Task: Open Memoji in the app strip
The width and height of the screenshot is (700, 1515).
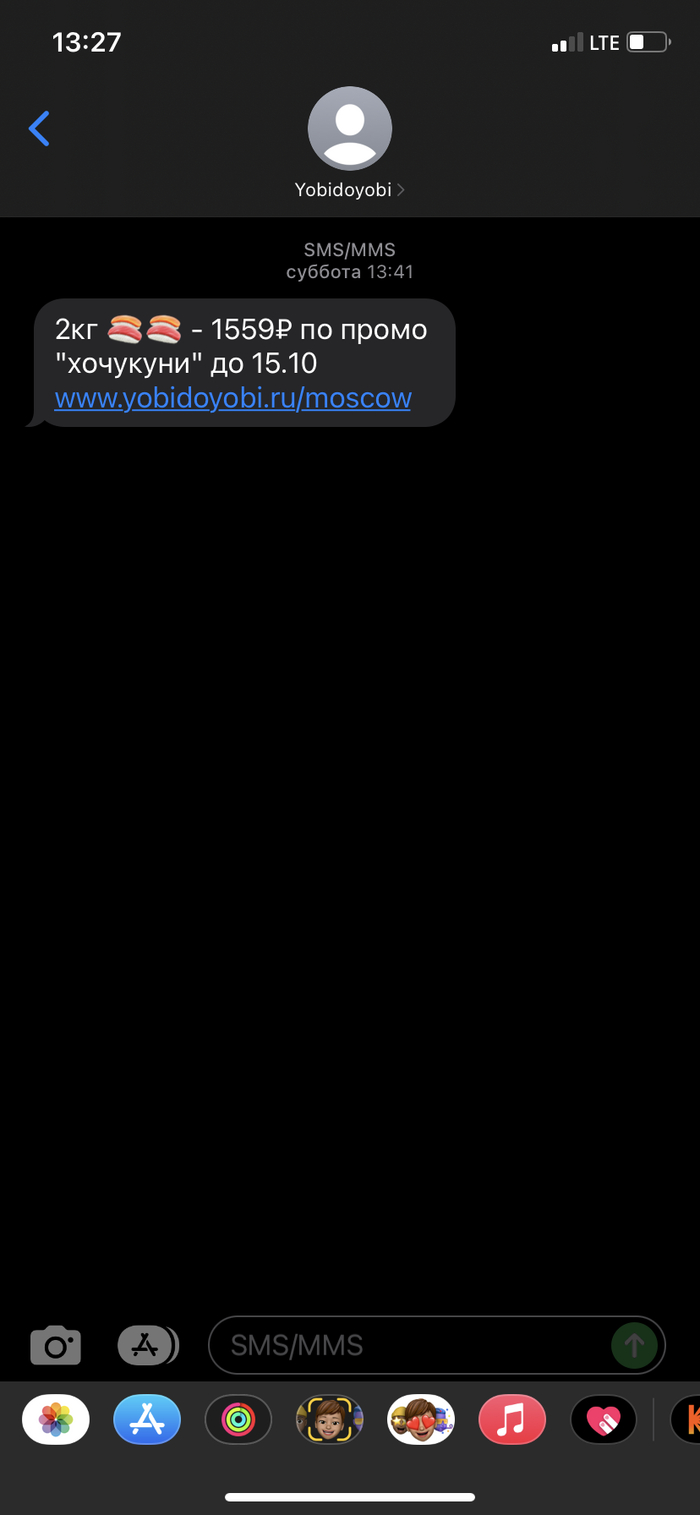Action: pos(329,1419)
